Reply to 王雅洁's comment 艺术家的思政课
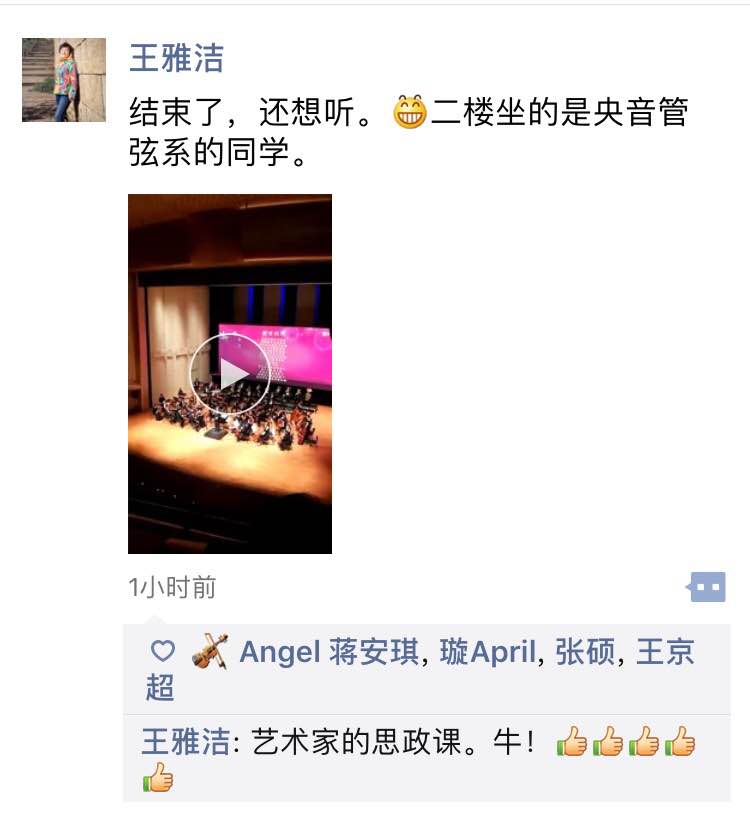Screen dimensions: 750x816 (400, 744)
